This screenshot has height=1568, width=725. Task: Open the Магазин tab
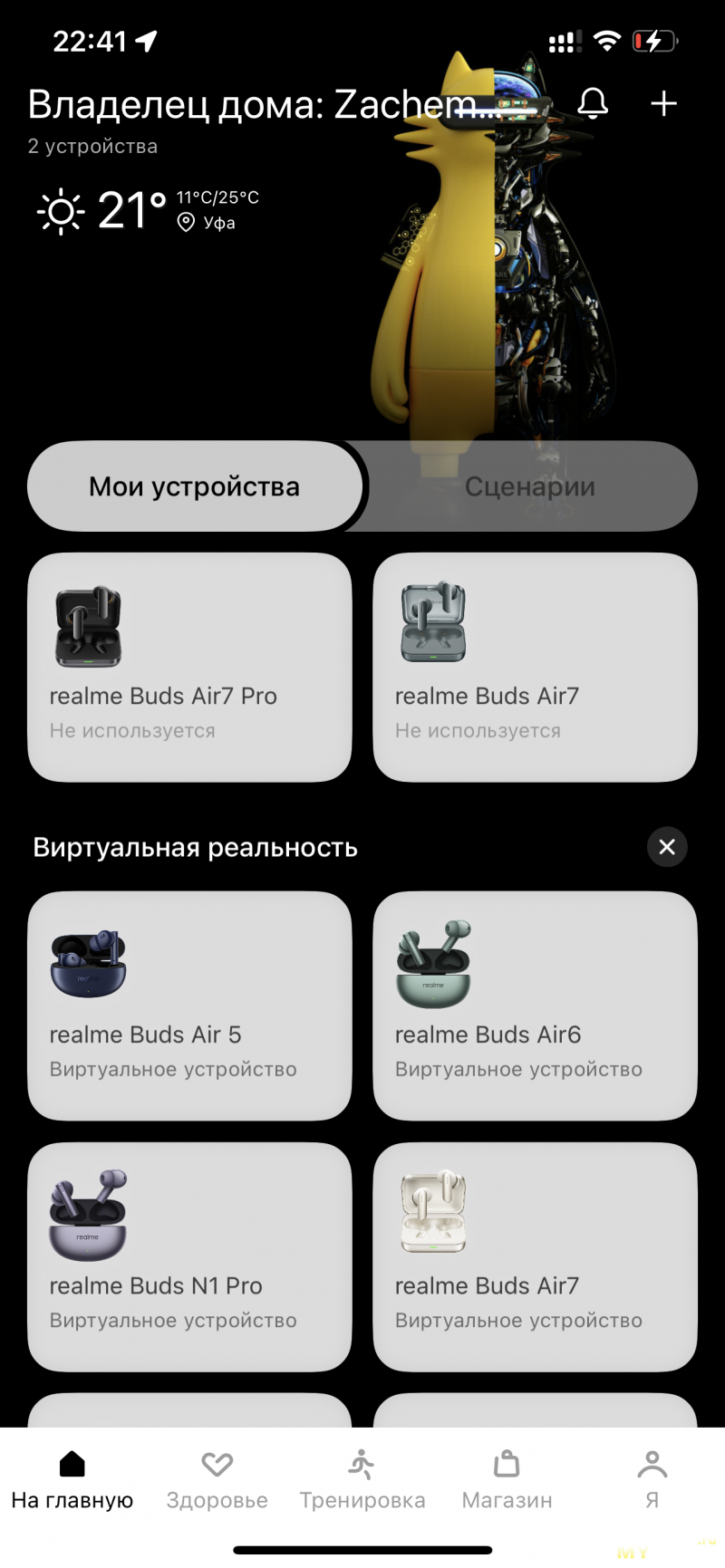coord(507,1481)
